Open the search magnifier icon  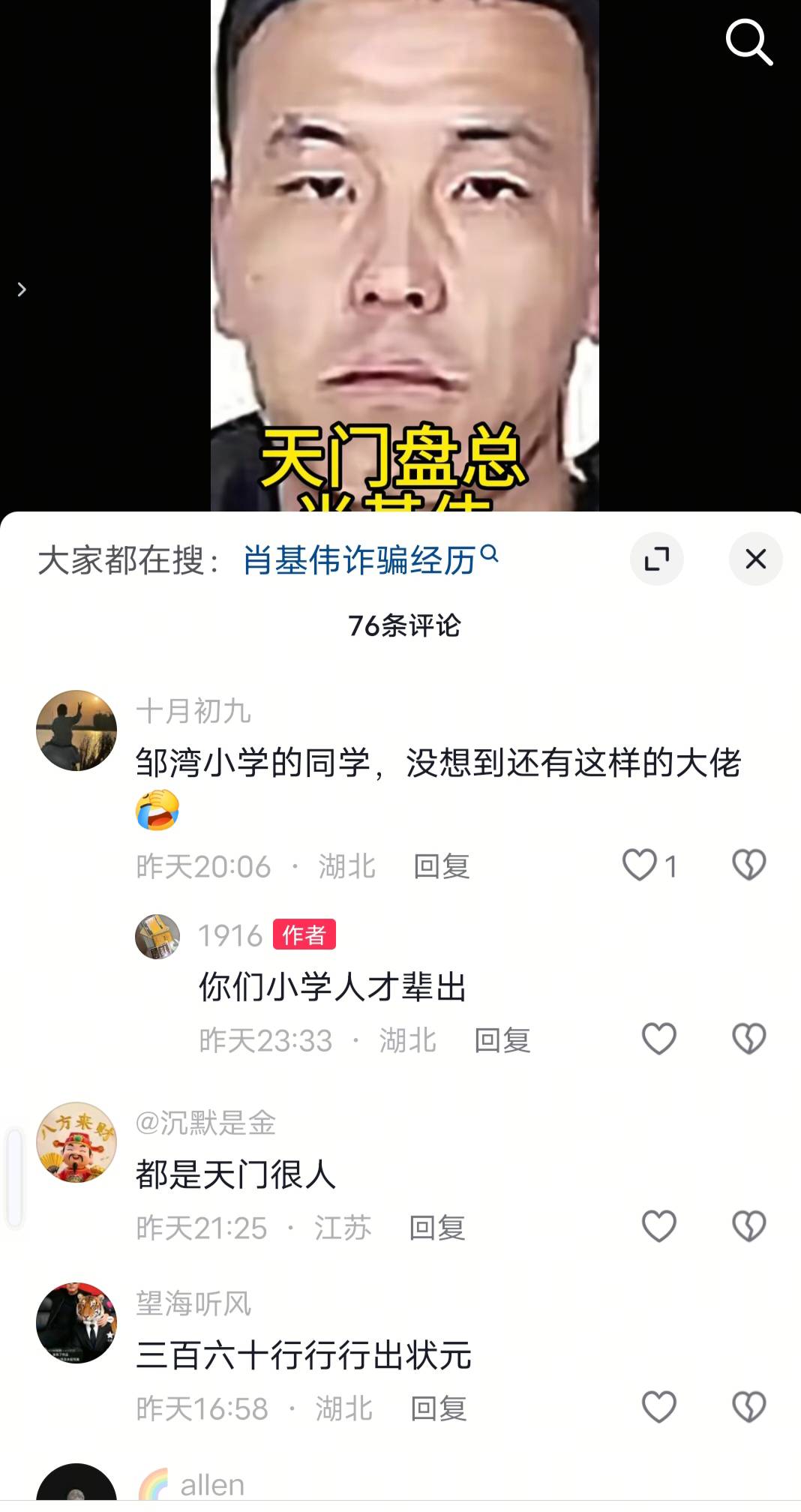coord(748,42)
